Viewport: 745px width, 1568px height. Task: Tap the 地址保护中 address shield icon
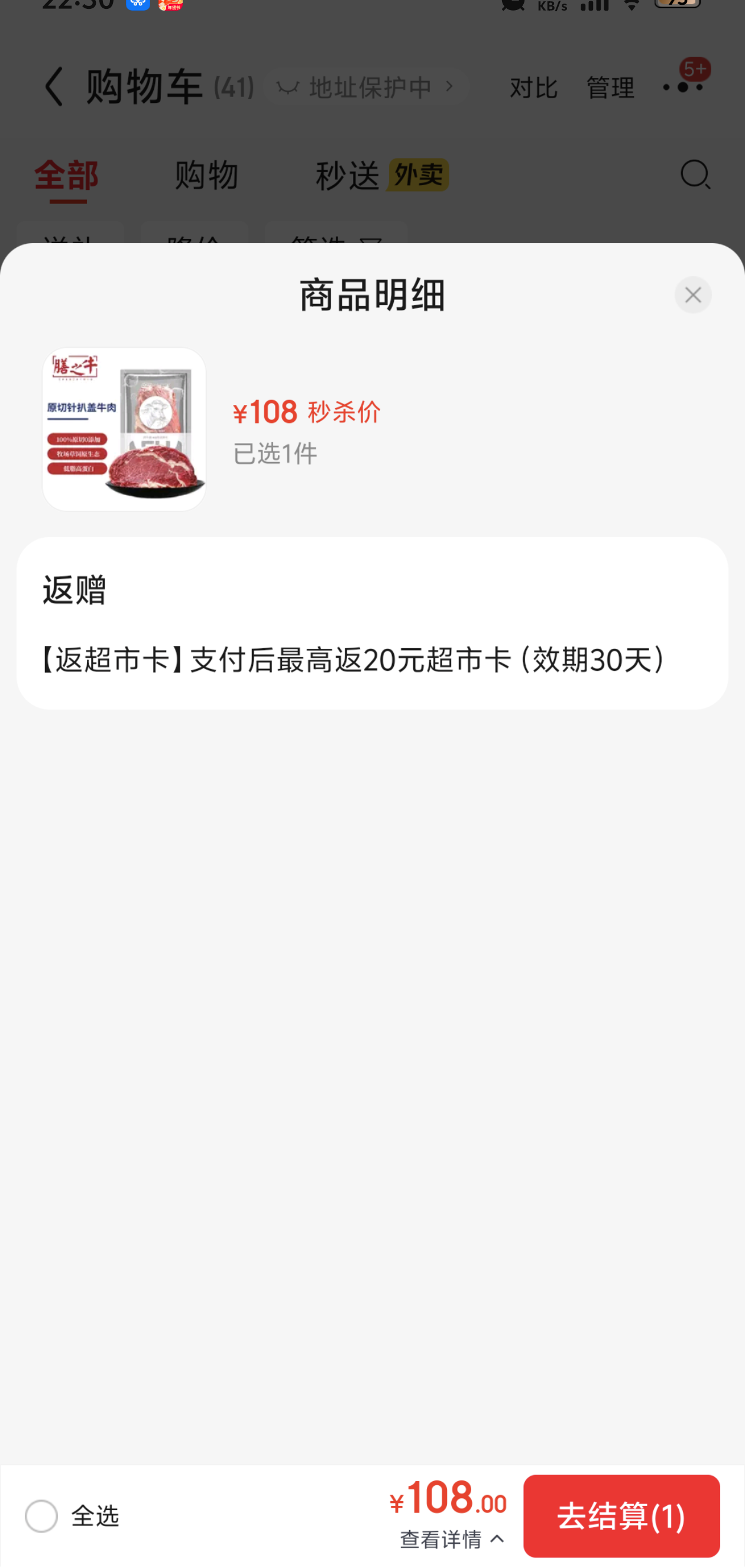point(288,86)
